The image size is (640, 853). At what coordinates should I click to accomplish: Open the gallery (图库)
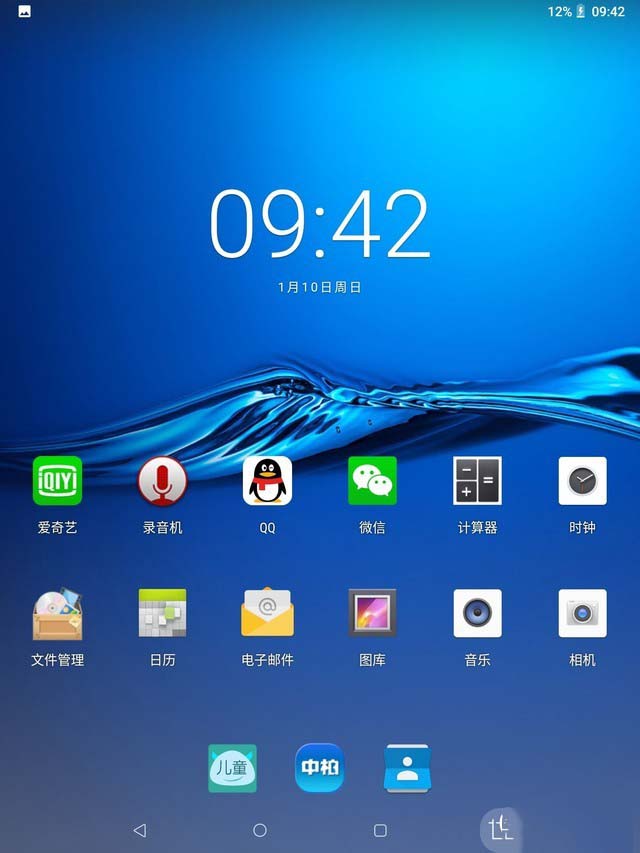372,613
